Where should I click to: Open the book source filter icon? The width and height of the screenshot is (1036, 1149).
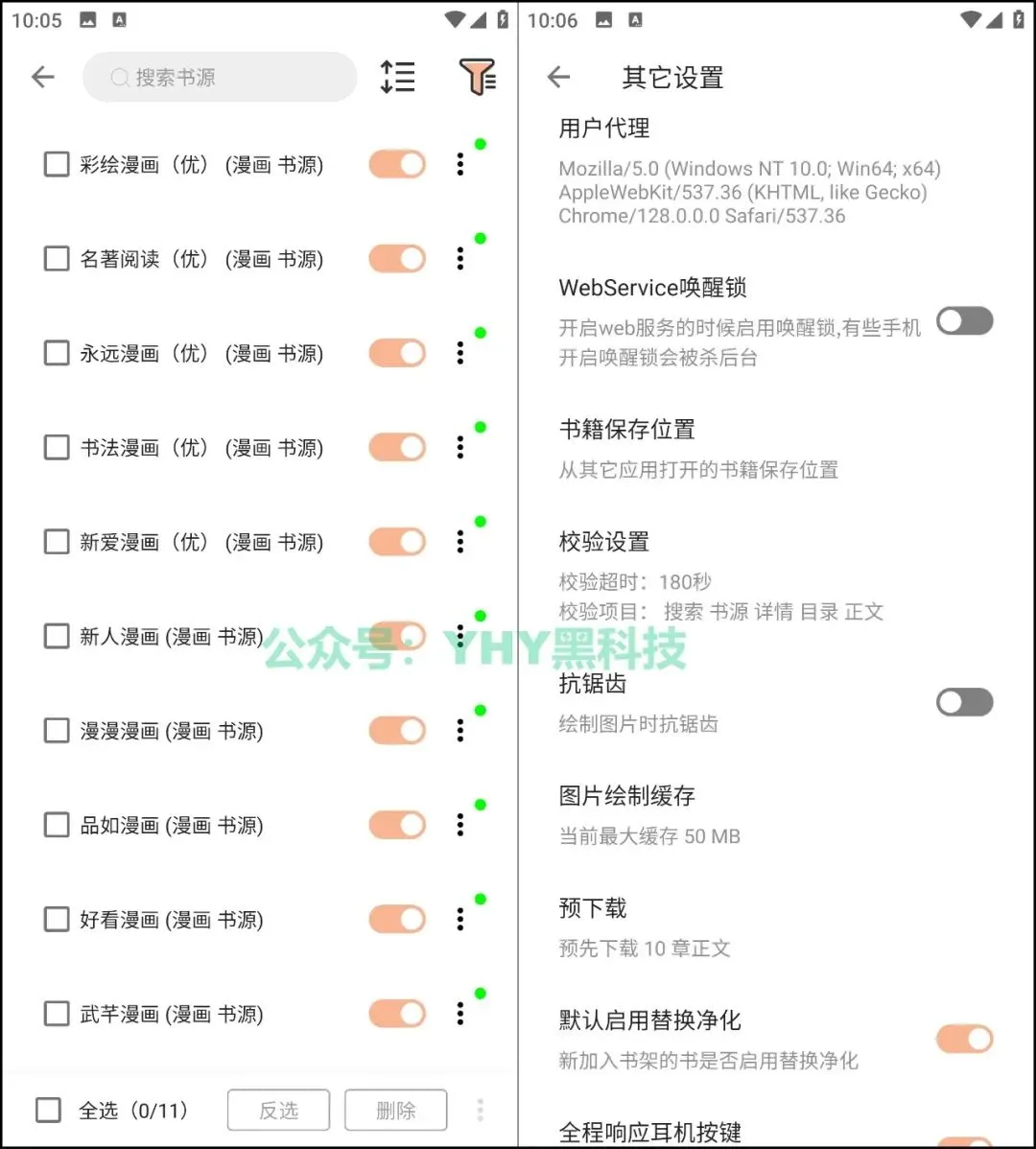tap(477, 77)
